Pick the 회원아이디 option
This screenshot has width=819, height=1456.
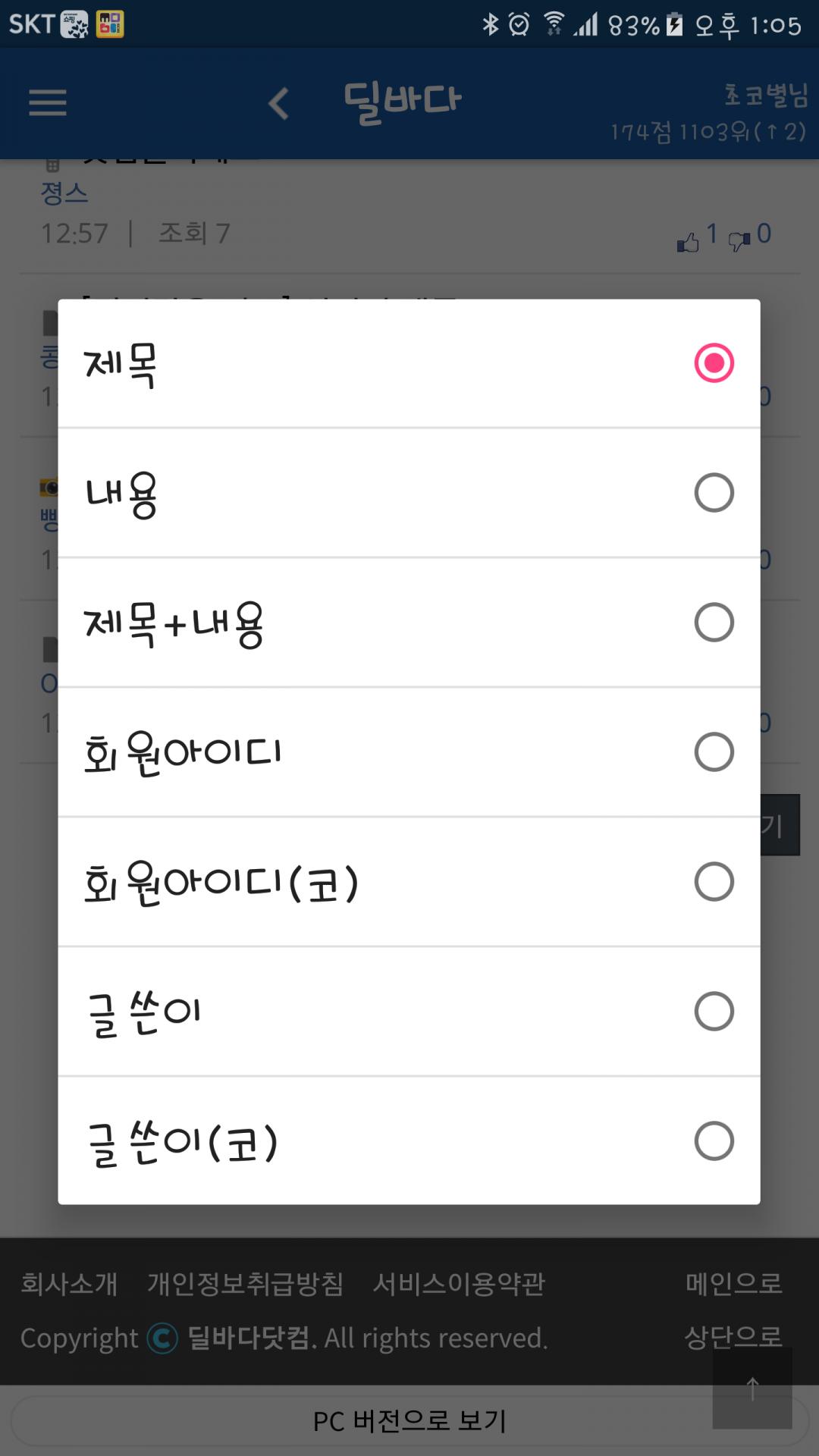[409, 752]
